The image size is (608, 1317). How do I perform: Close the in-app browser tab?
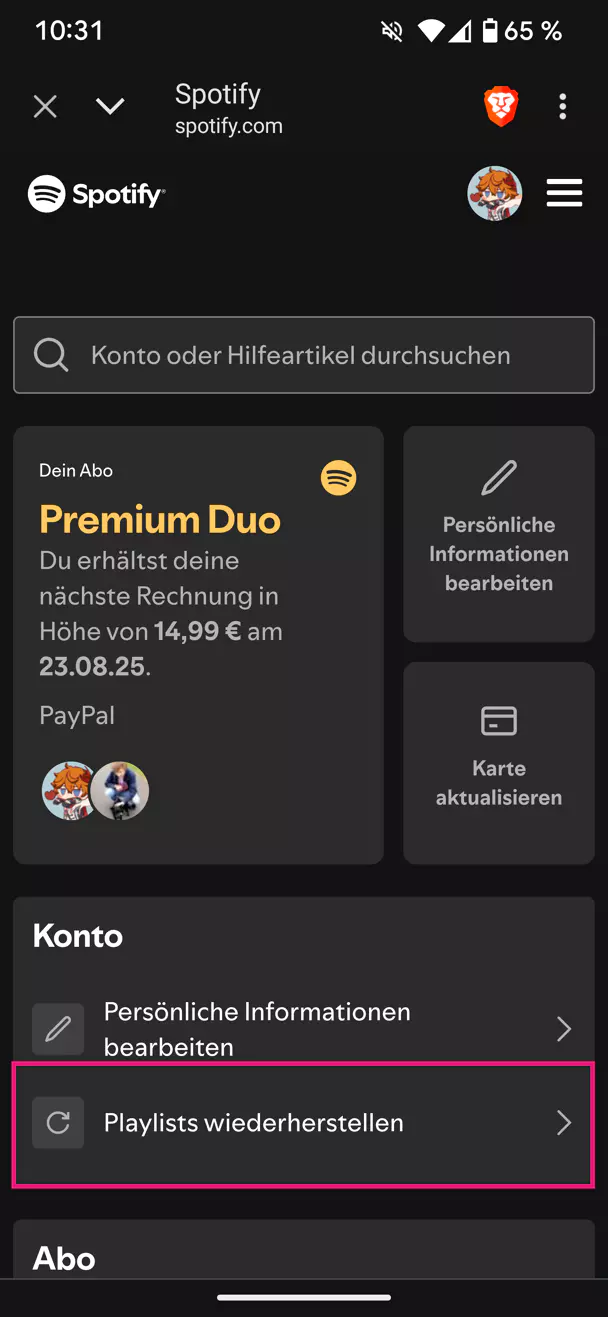tap(45, 106)
